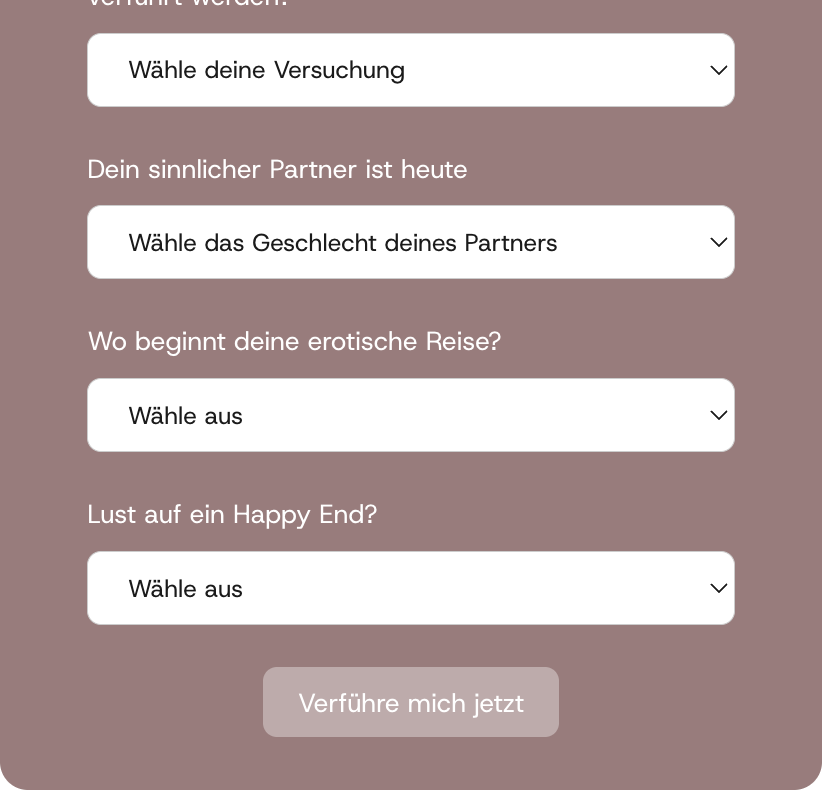
Task: Tap the 'Verführe mich jetzt' button
Action: click(410, 703)
